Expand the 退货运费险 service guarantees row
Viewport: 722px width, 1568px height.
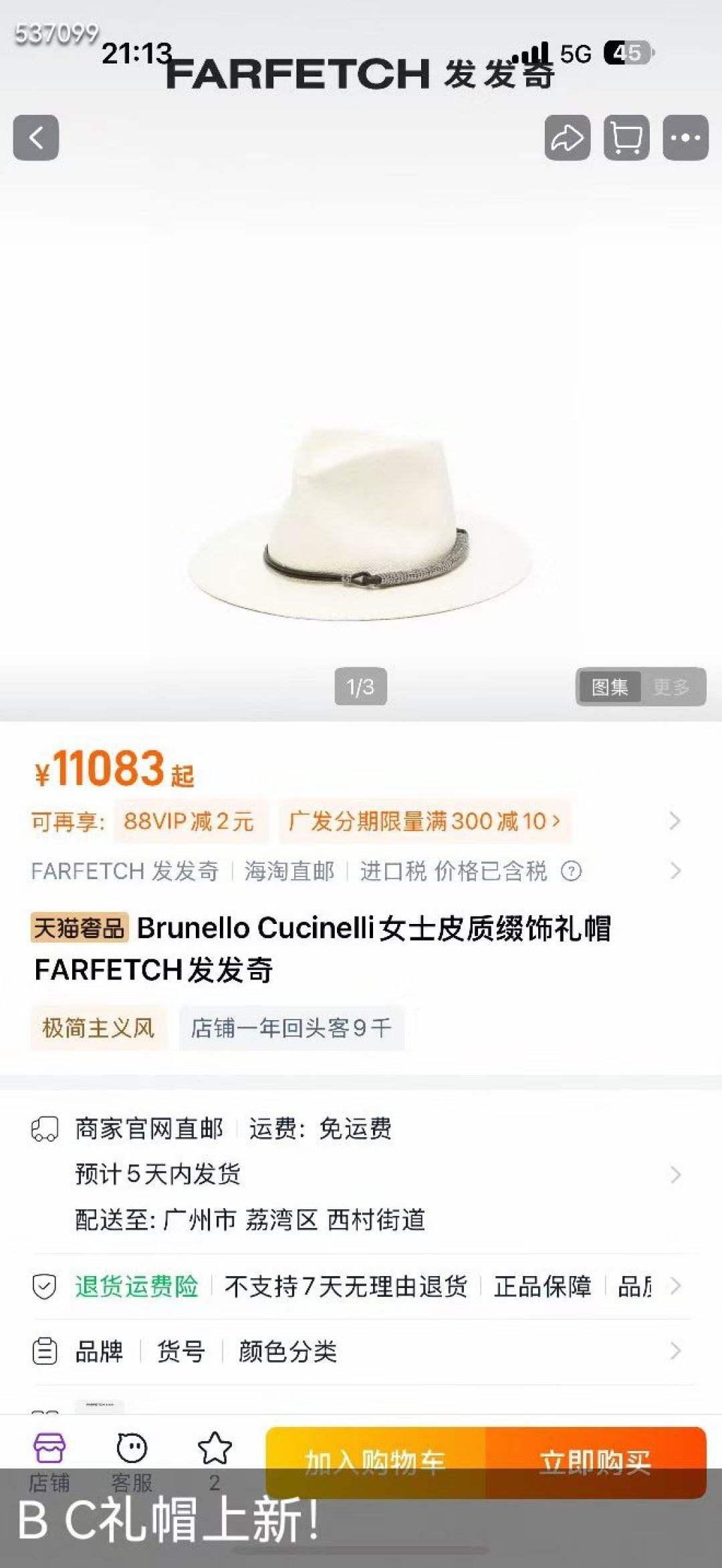click(x=361, y=1286)
